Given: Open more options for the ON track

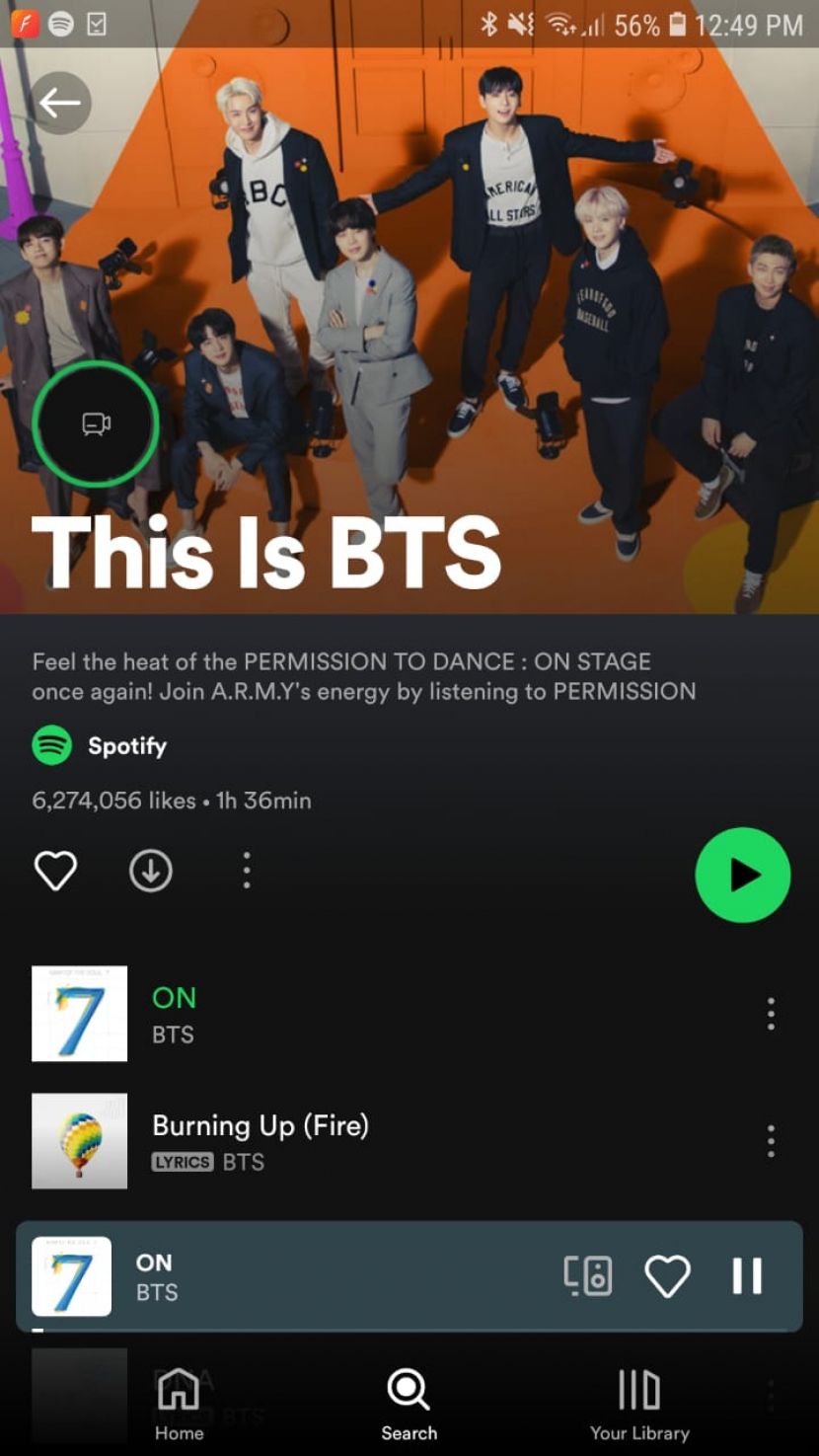Looking at the screenshot, I should coord(771,1014).
